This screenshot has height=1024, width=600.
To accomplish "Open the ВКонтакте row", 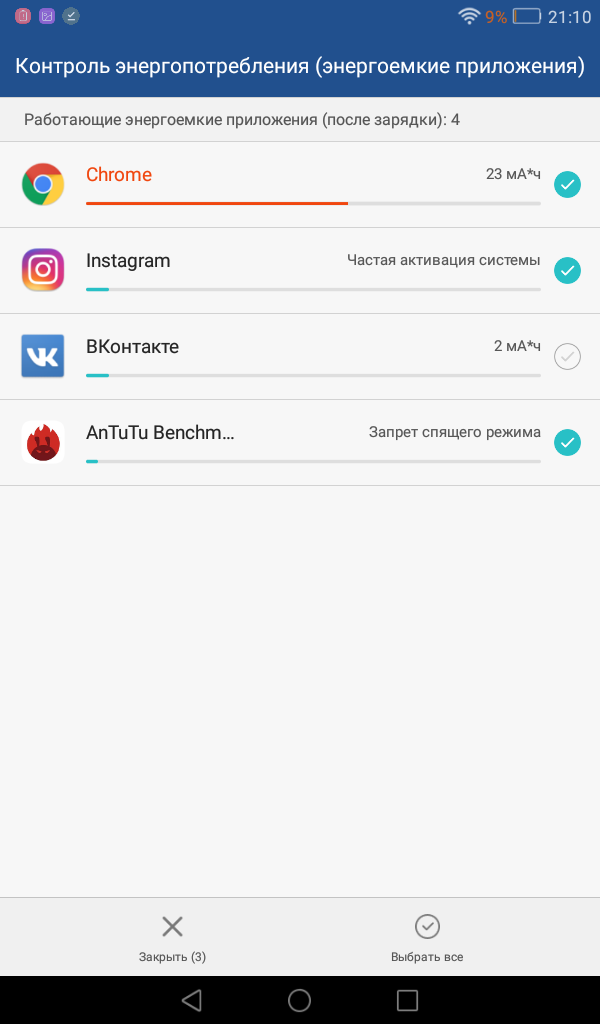I will 300,357.
